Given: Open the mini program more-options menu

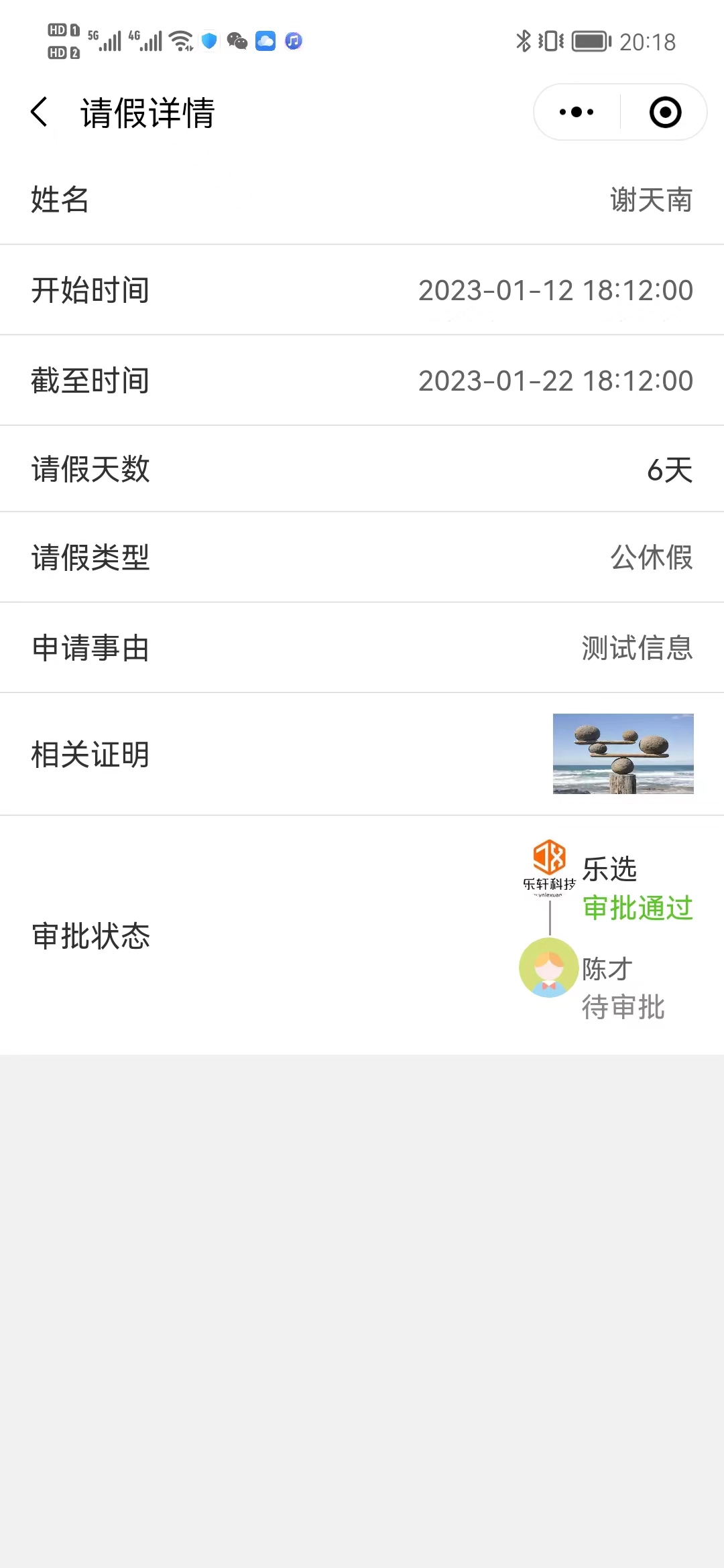Looking at the screenshot, I should pyautogui.click(x=577, y=112).
